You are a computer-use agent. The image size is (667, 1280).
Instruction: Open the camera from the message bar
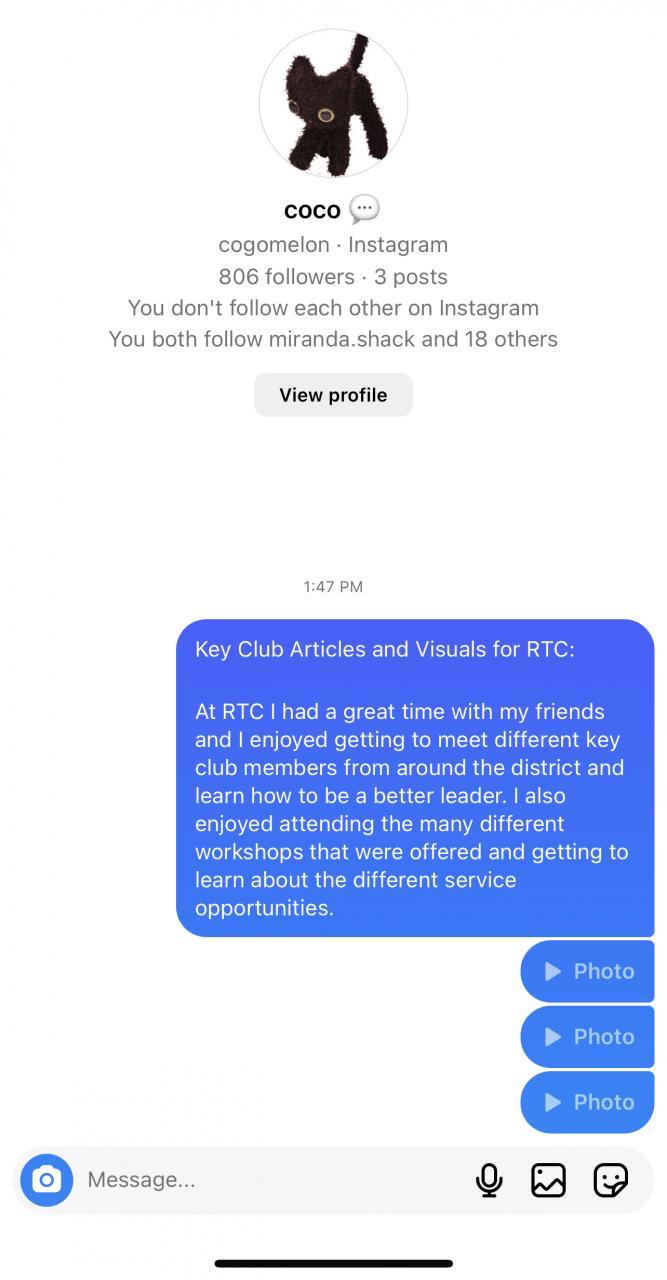click(46, 1180)
